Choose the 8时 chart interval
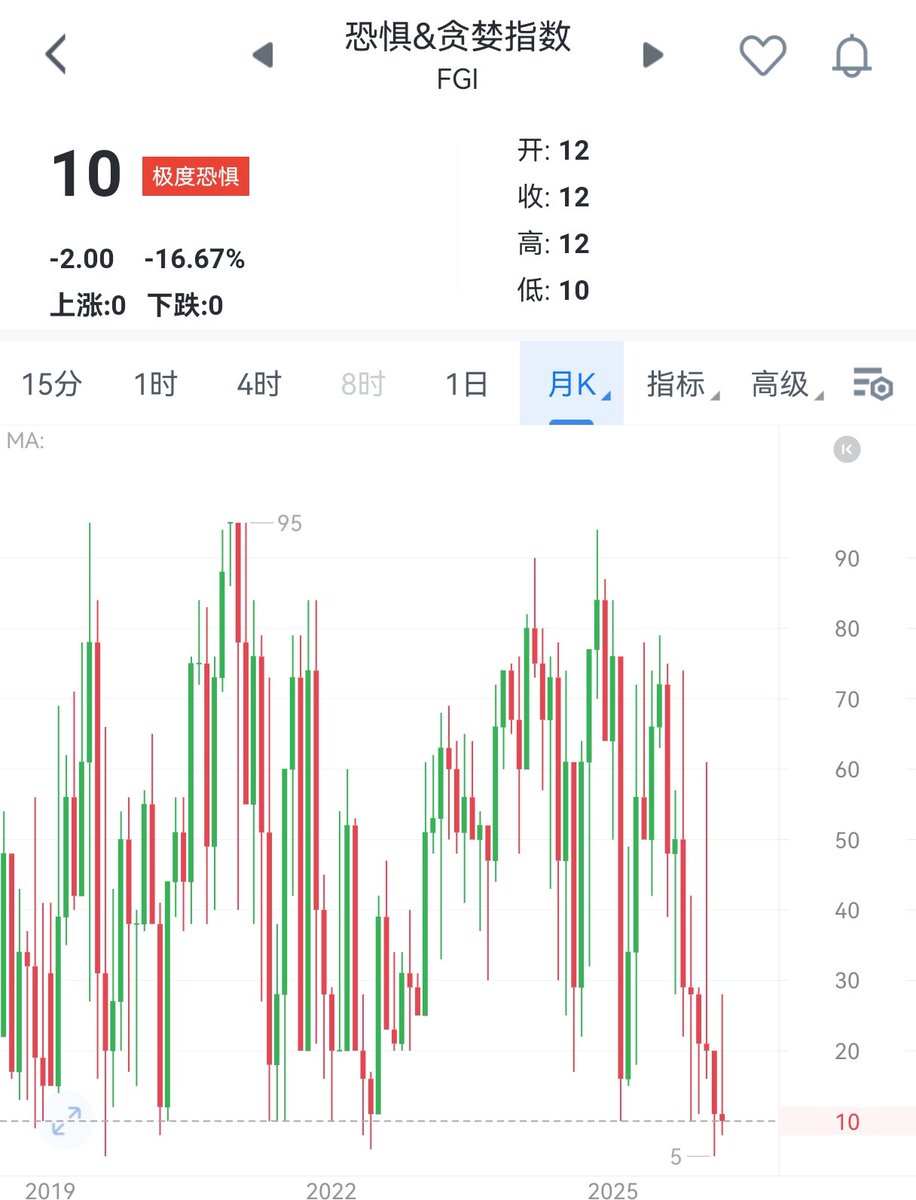 tap(362, 384)
